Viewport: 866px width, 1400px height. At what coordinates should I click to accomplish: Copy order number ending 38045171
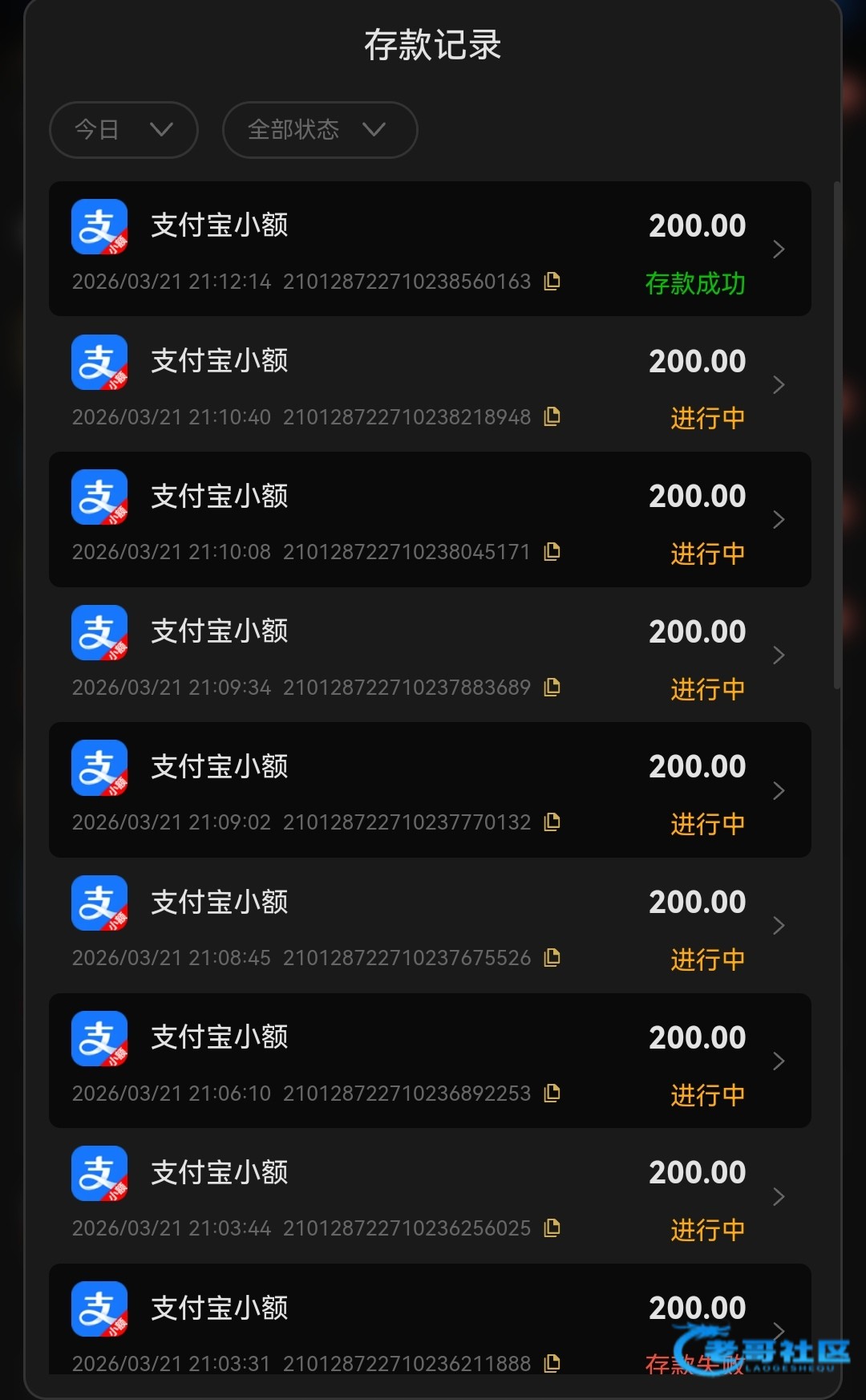pyautogui.click(x=552, y=552)
